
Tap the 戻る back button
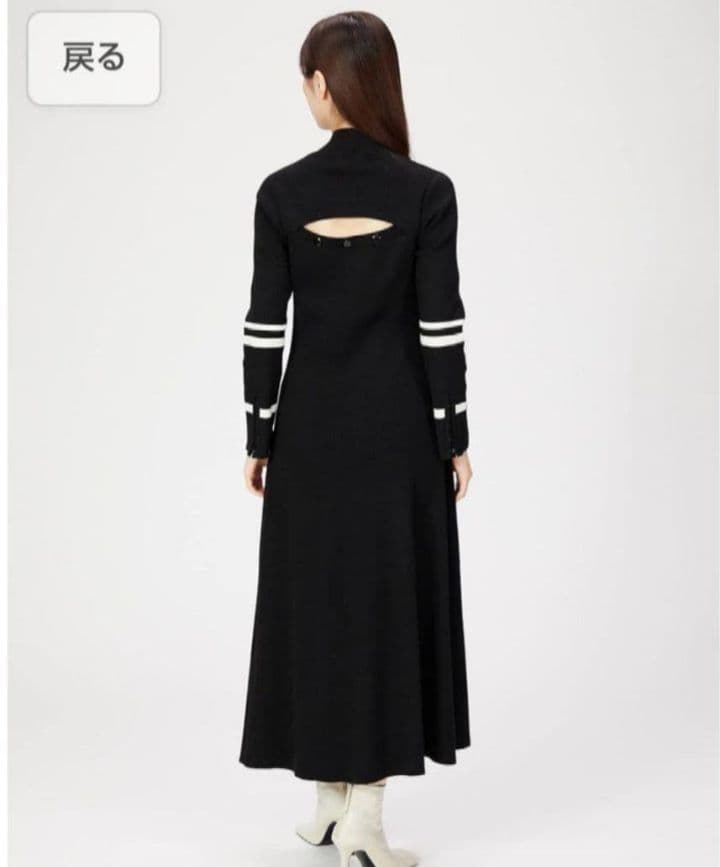tap(93, 57)
